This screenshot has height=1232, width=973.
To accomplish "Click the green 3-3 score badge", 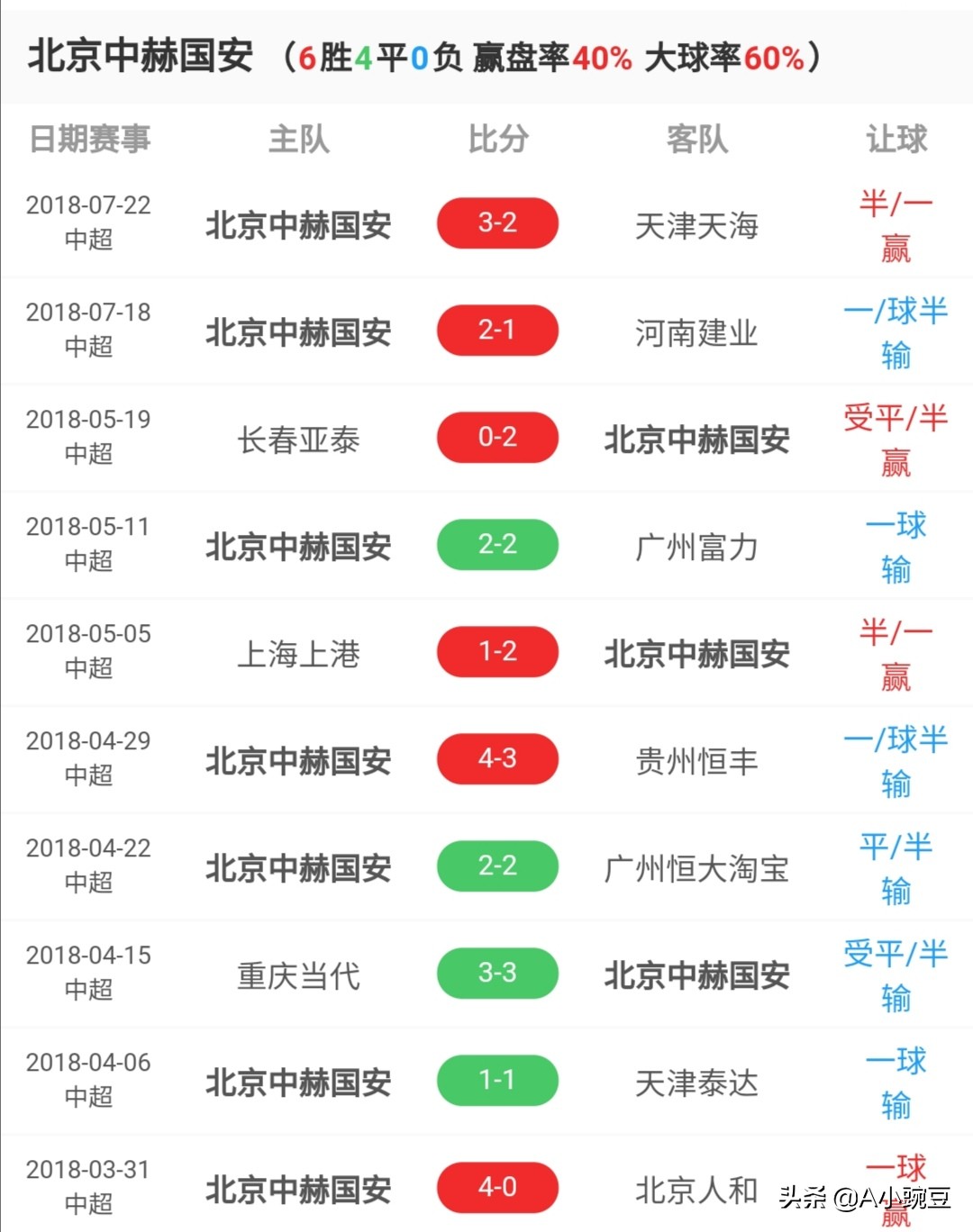I will pos(497,973).
